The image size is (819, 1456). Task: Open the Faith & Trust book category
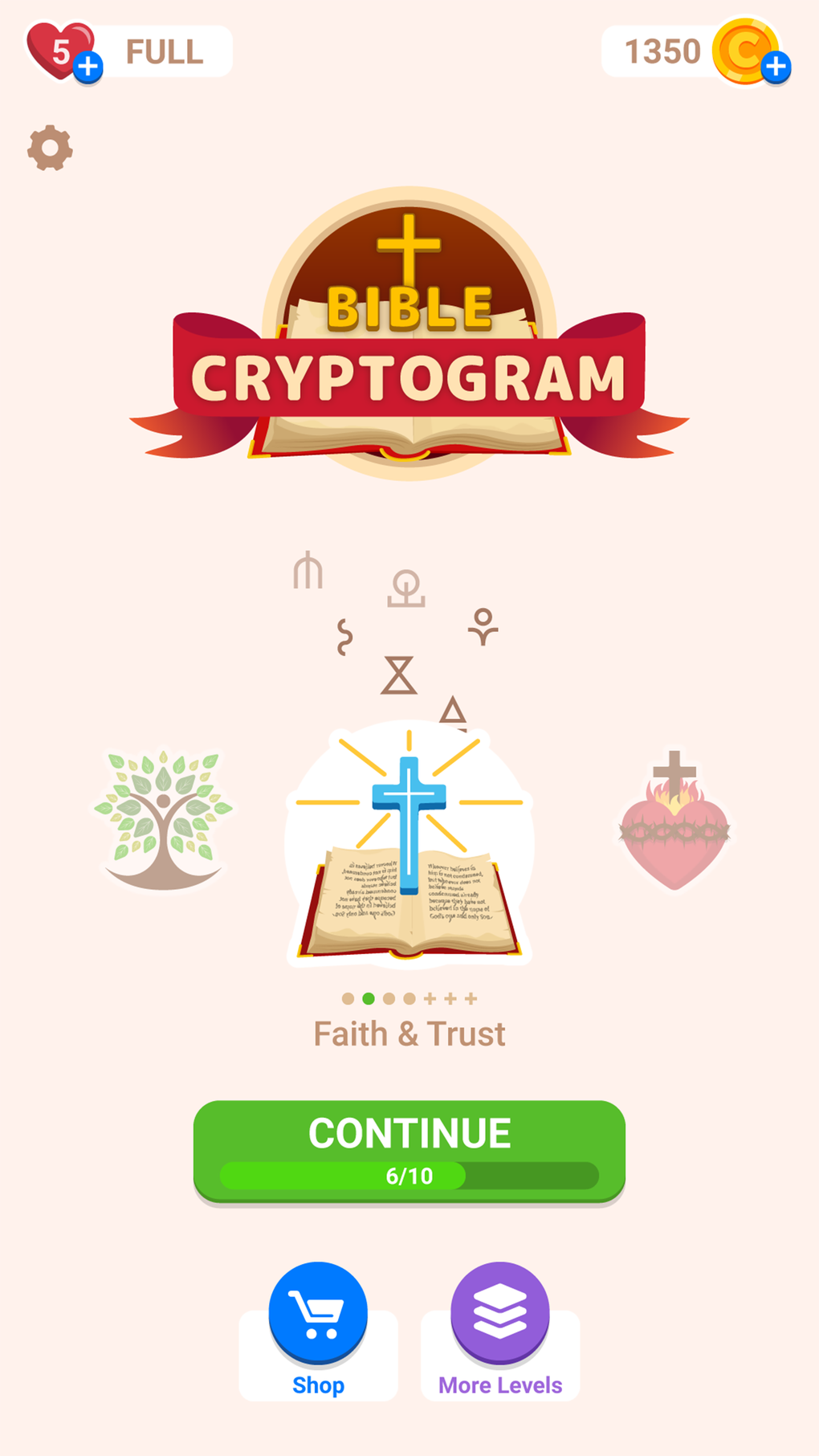(x=409, y=843)
